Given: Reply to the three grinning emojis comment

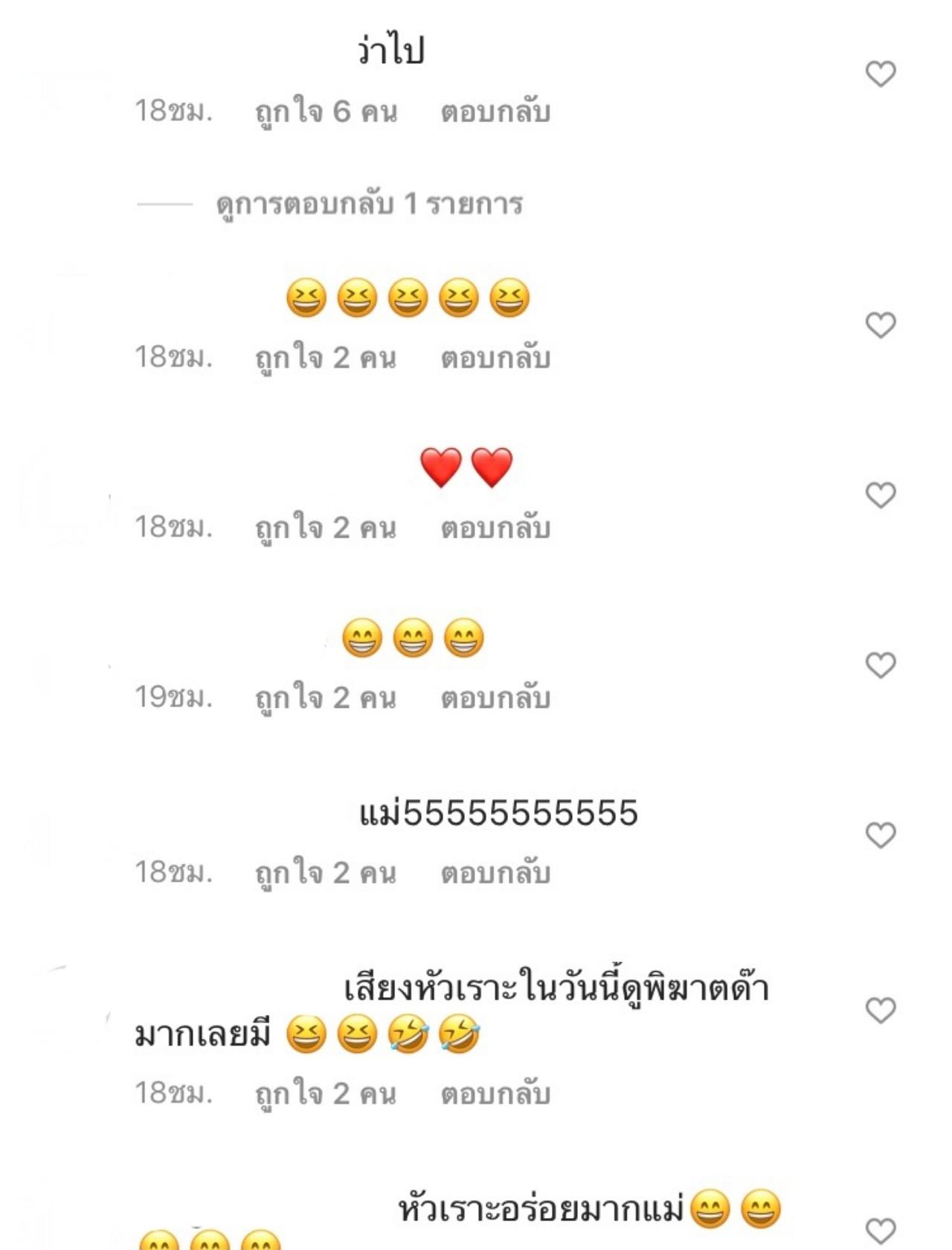Looking at the screenshot, I should (x=495, y=698).
